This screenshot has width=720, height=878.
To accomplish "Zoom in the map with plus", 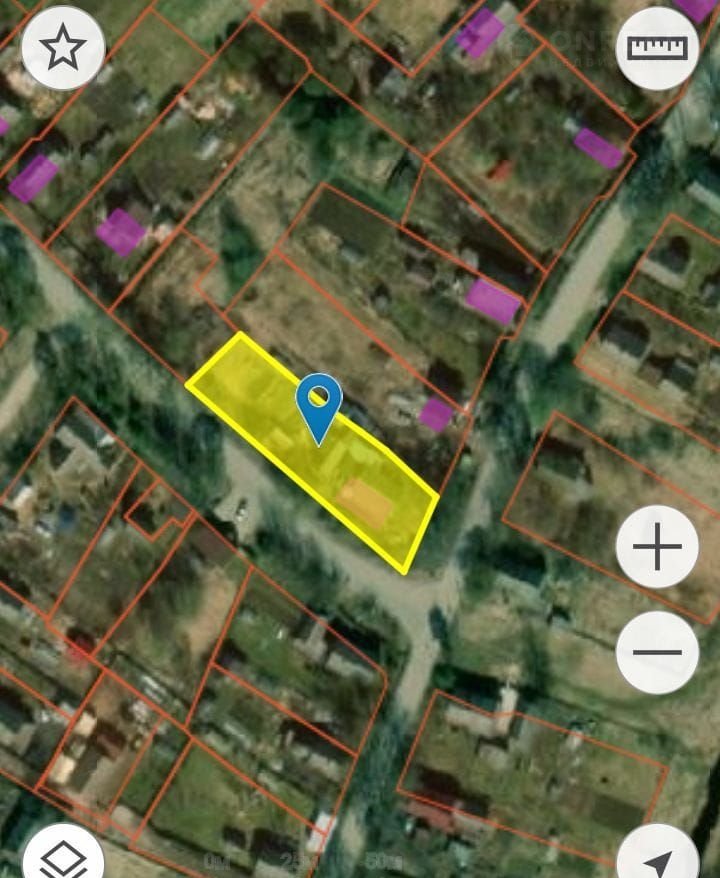I will 657,547.
